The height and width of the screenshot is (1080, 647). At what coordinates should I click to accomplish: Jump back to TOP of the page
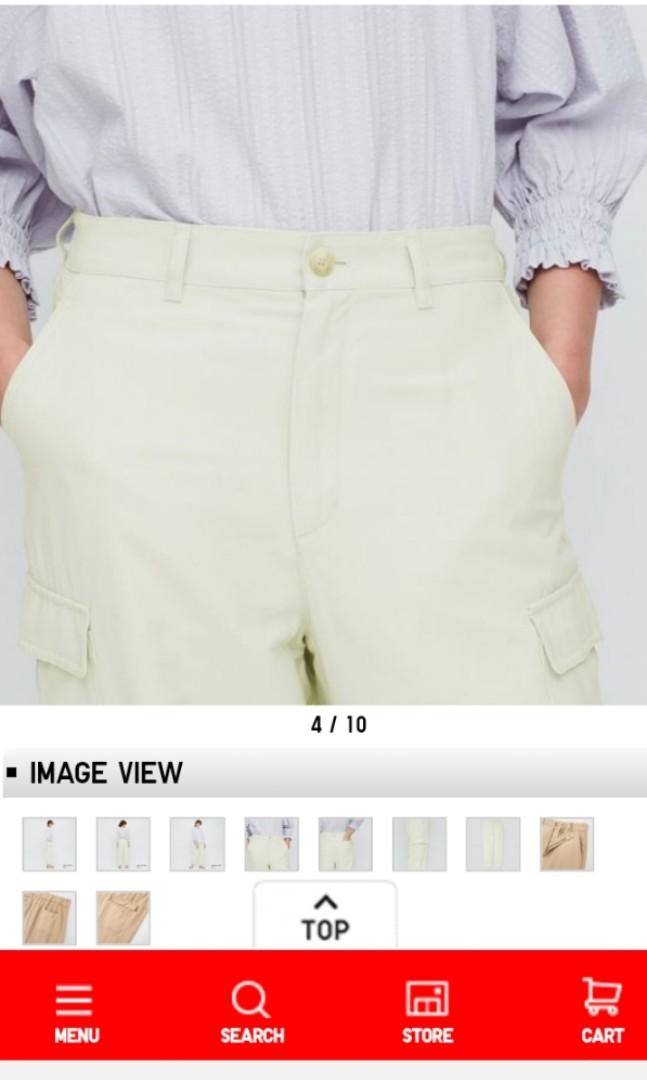(325, 916)
